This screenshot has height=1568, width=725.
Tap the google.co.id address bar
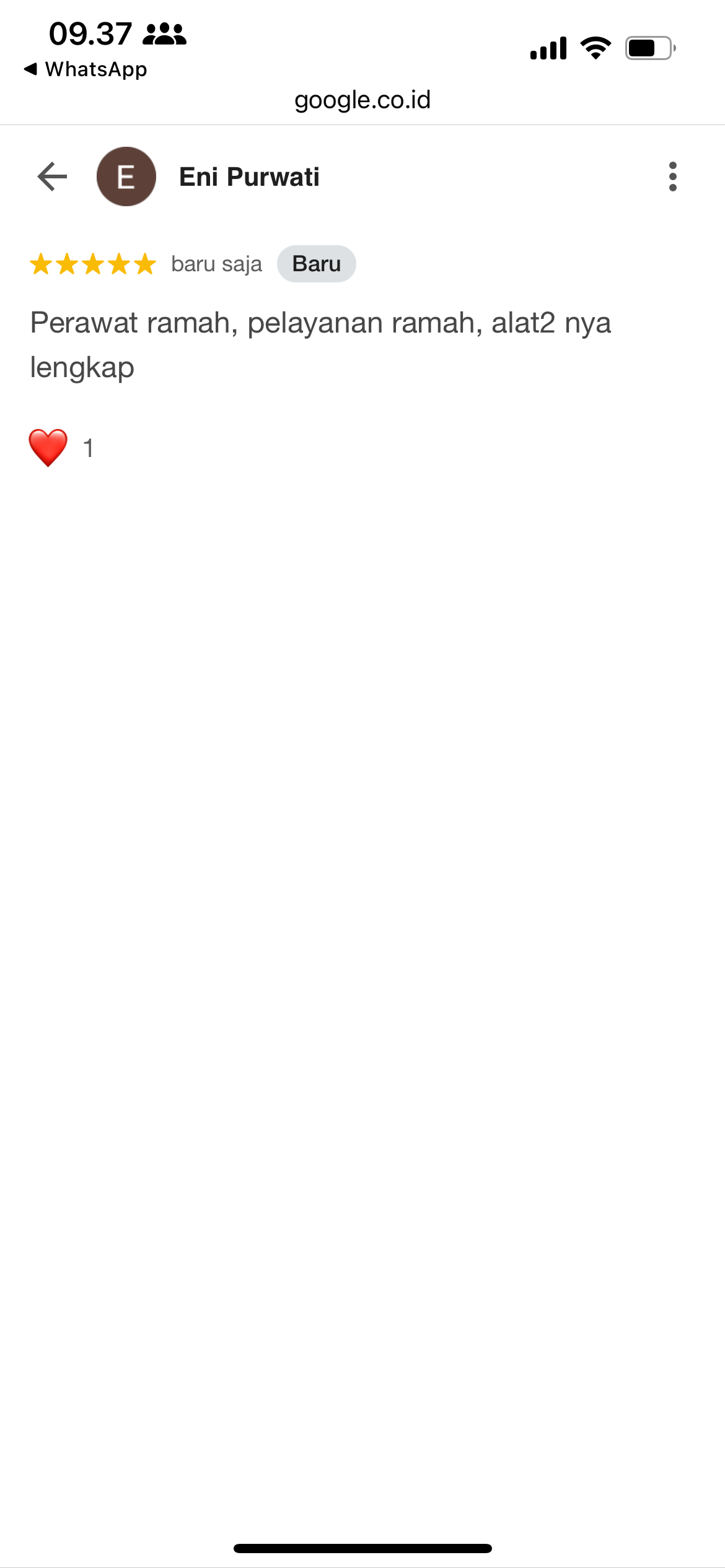[362, 100]
